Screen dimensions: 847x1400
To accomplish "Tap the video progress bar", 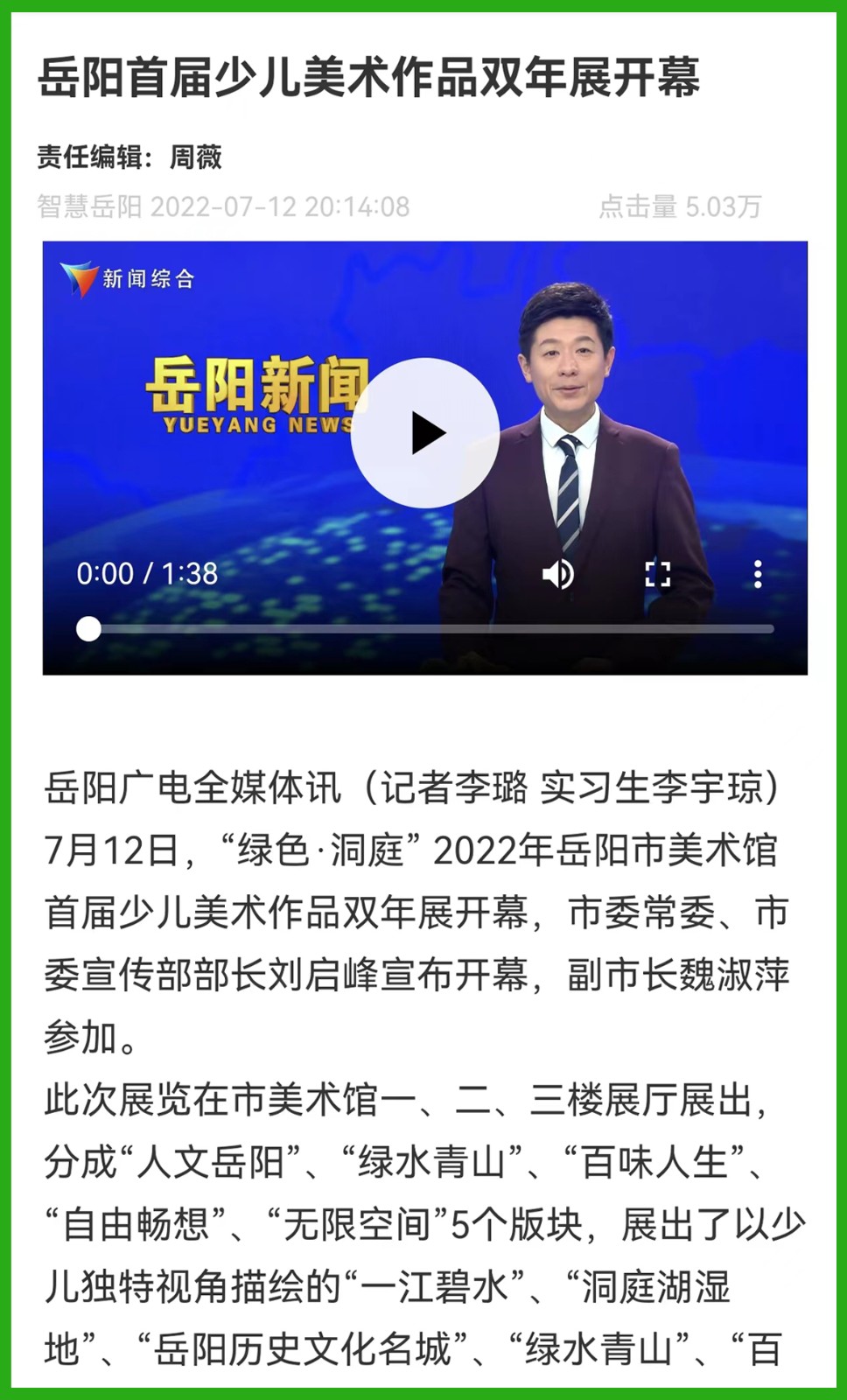I will point(429,629).
